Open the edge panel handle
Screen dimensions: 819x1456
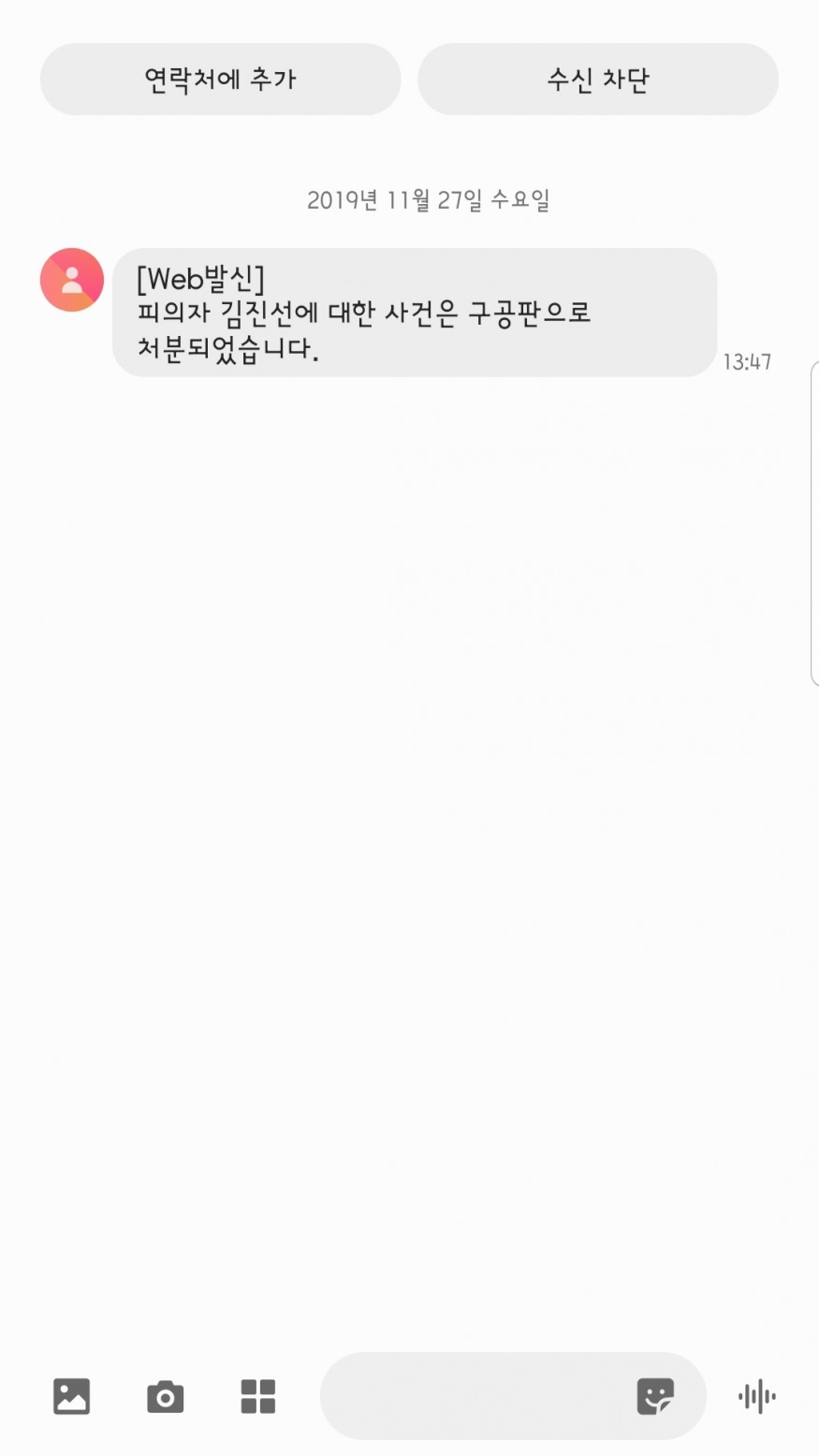814,524
